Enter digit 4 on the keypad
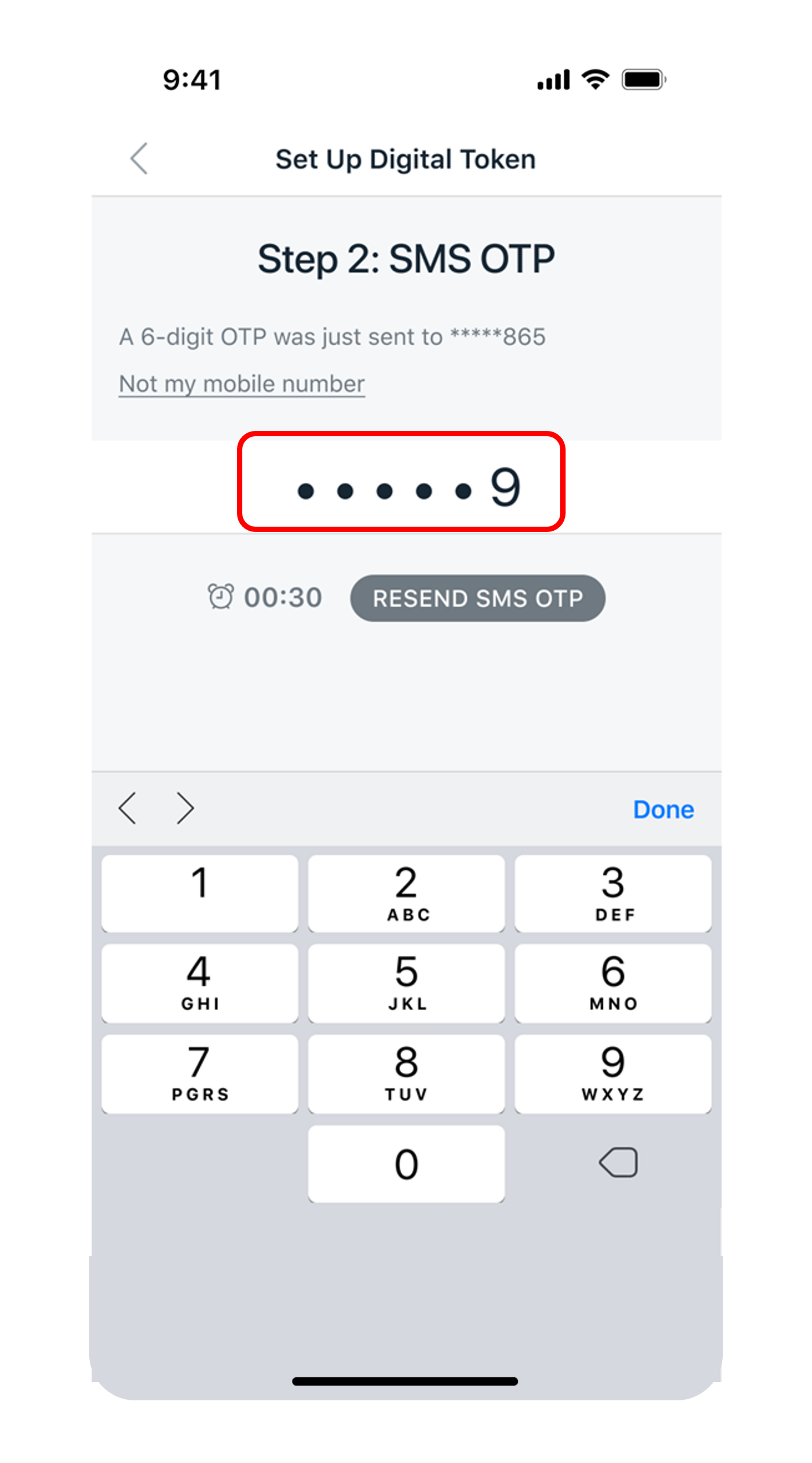This screenshot has width=812, height=1463. (200, 983)
